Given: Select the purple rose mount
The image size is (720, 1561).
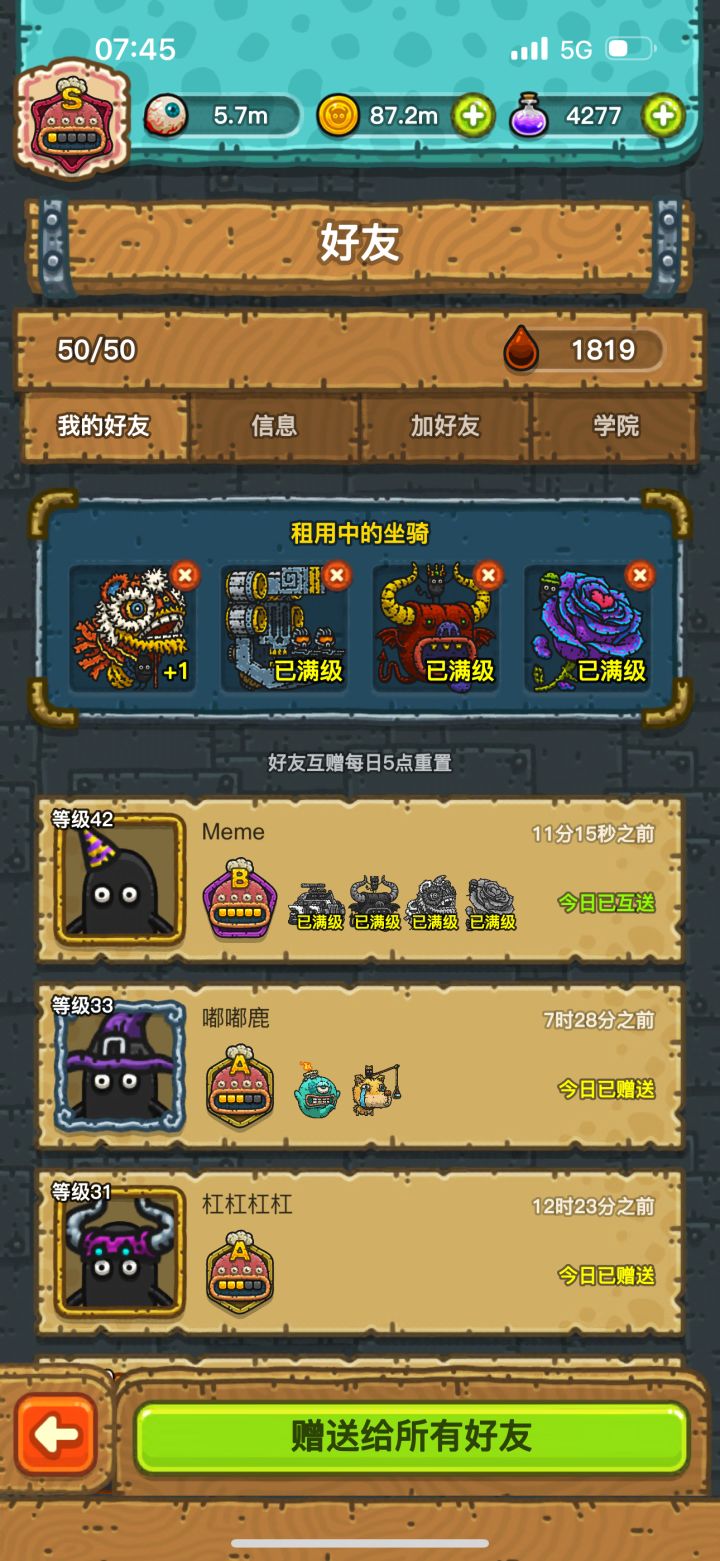Looking at the screenshot, I should (x=586, y=628).
